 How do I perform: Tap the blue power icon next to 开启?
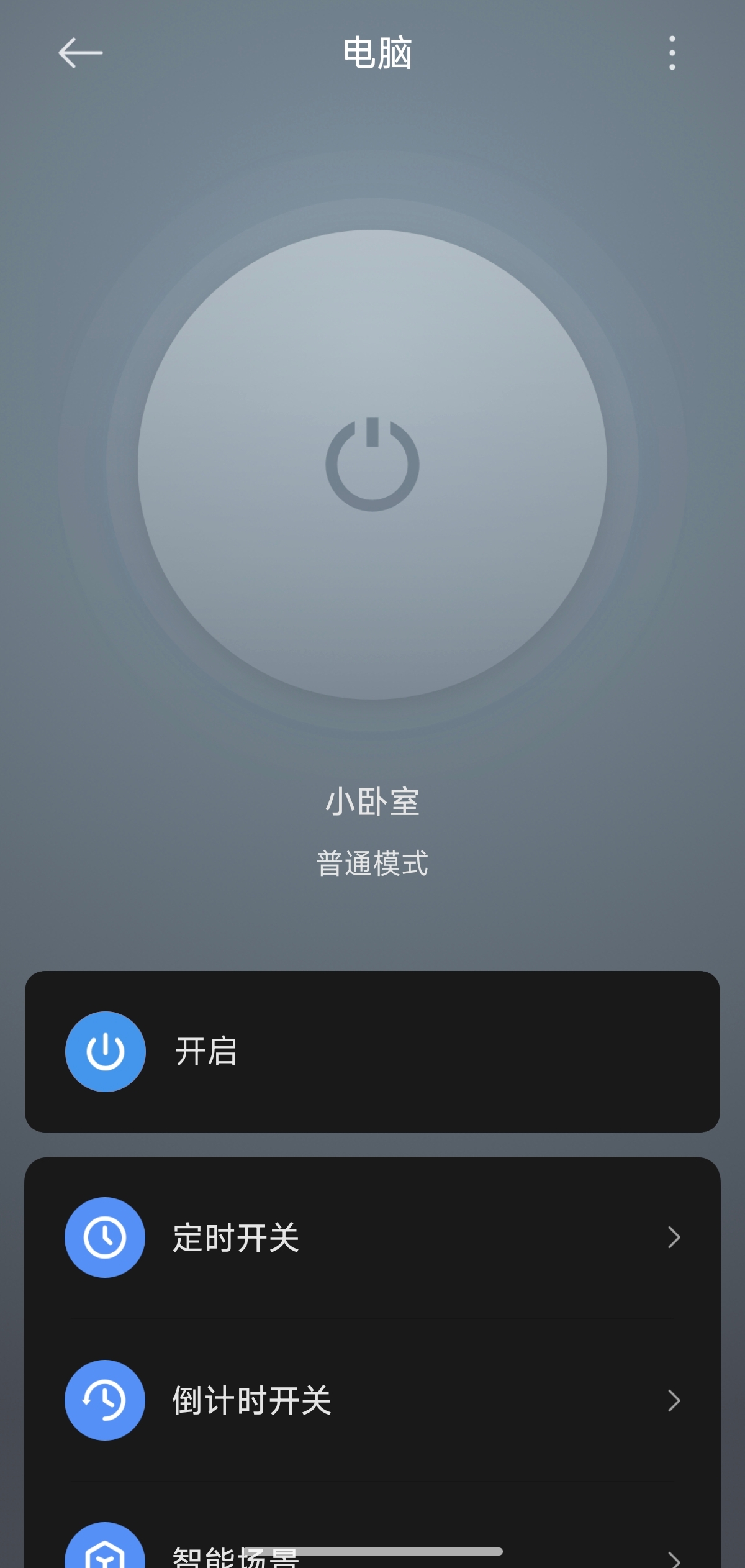pos(106,1051)
